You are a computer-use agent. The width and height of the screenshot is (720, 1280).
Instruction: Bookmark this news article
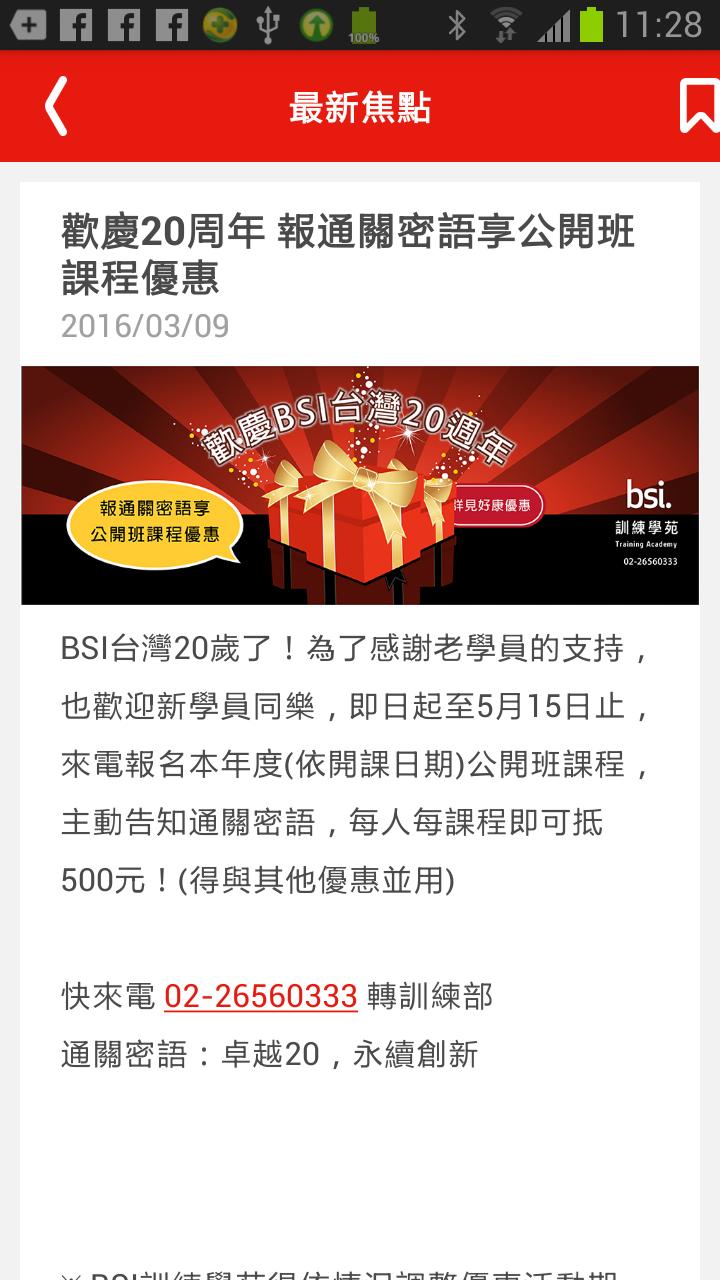point(699,106)
